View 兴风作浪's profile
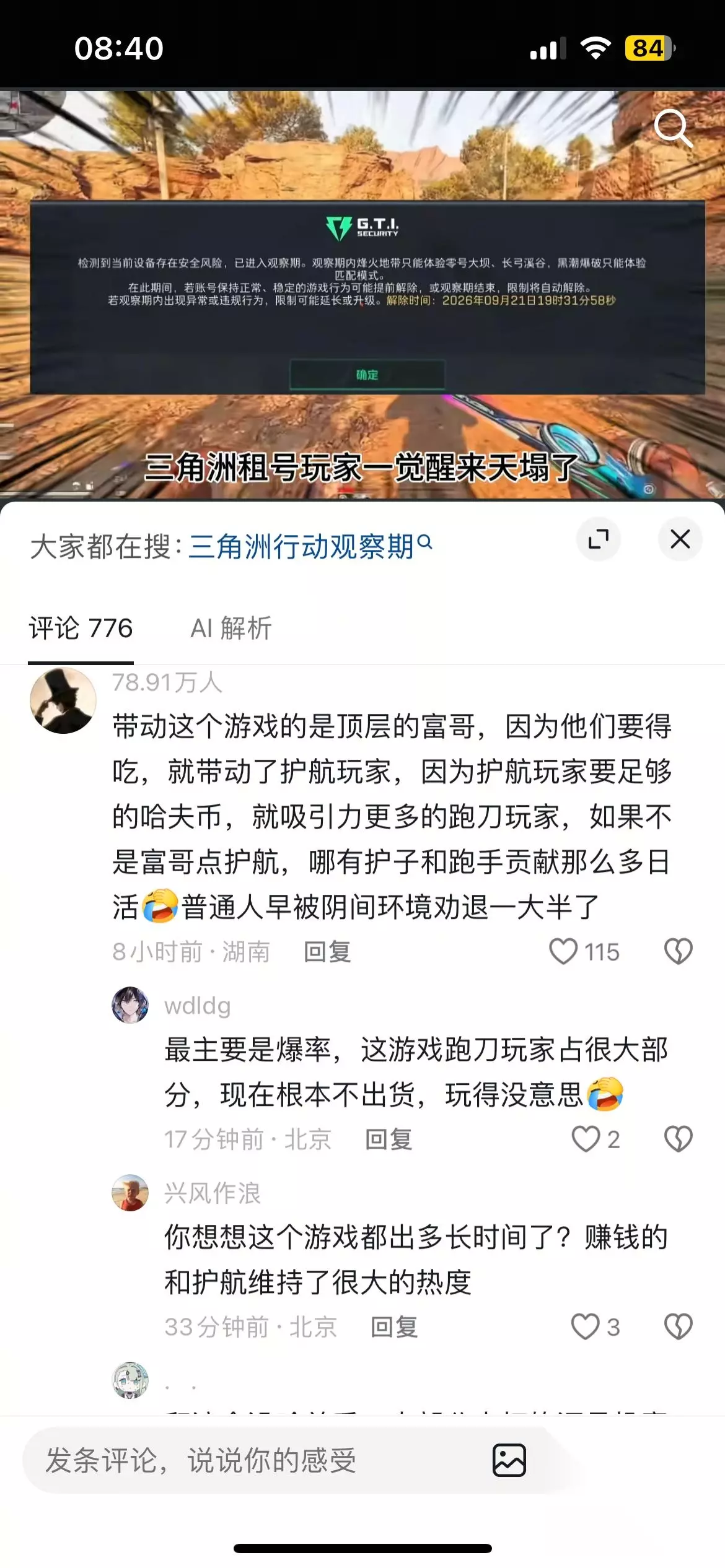The height and width of the screenshot is (1568, 725). tap(130, 1192)
